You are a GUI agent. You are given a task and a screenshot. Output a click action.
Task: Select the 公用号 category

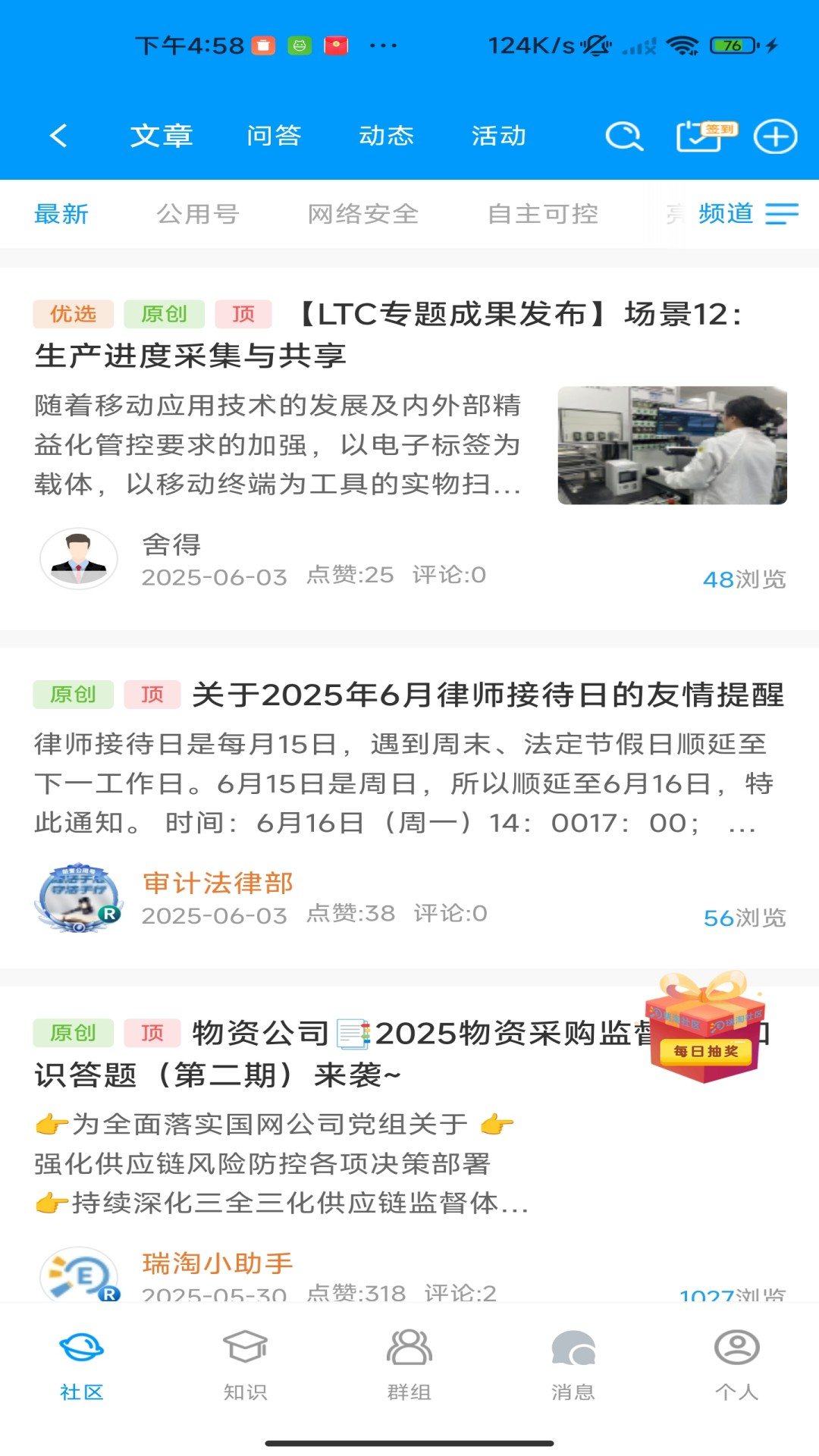pyautogui.click(x=198, y=215)
